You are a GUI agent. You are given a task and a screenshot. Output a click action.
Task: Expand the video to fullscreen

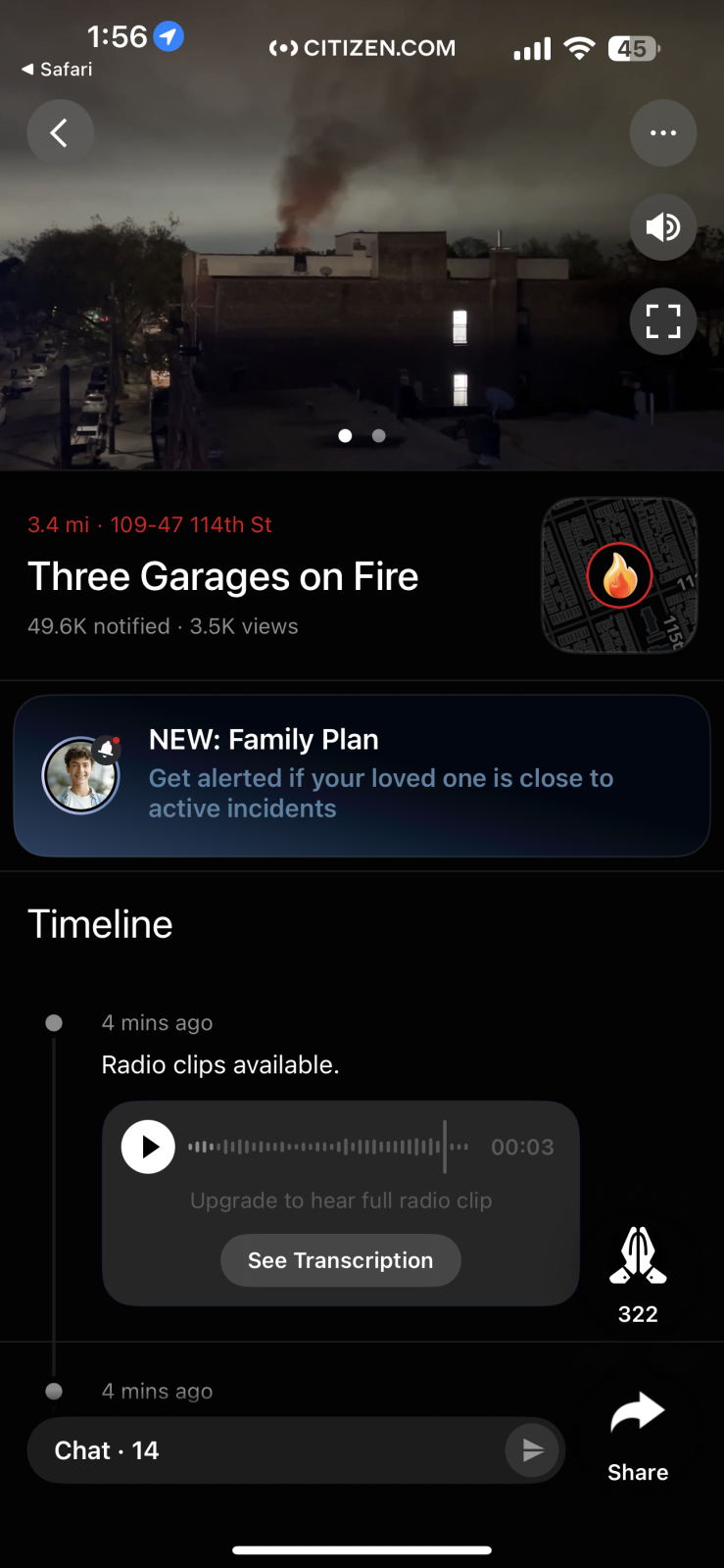pos(663,321)
